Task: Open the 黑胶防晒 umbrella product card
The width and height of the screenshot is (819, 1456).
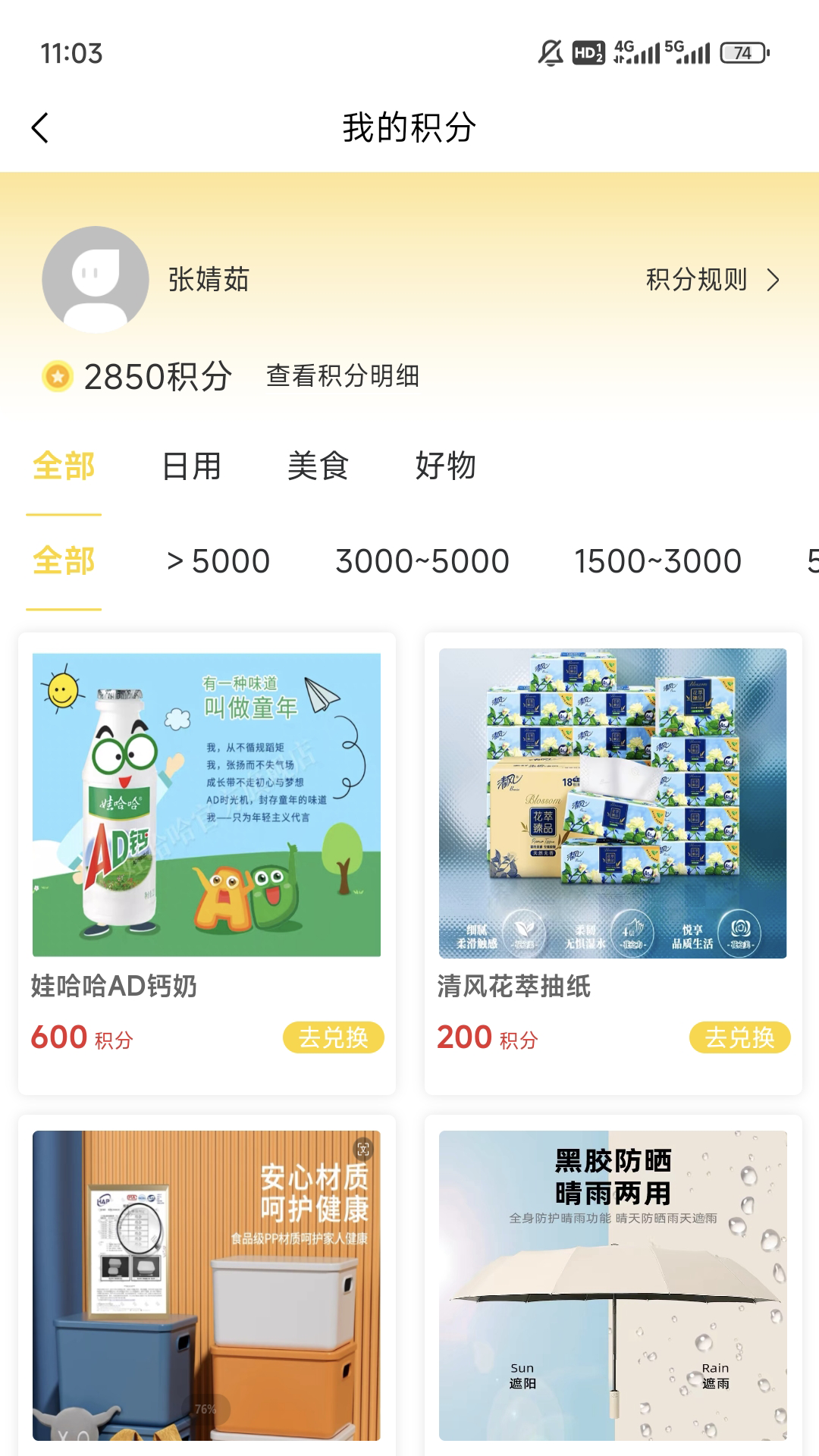Action: click(613, 1285)
